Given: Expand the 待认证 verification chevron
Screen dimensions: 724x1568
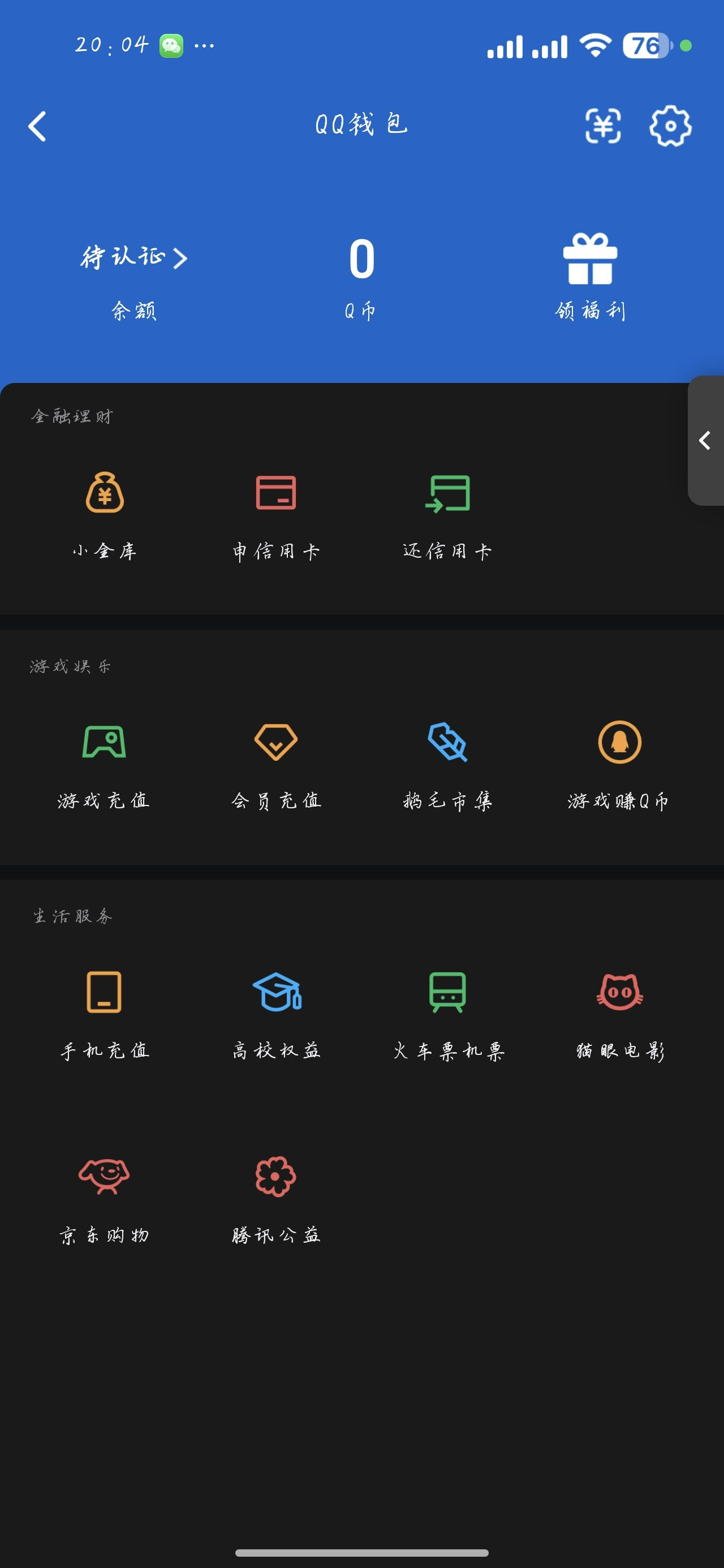Looking at the screenshot, I should point(180,258).
